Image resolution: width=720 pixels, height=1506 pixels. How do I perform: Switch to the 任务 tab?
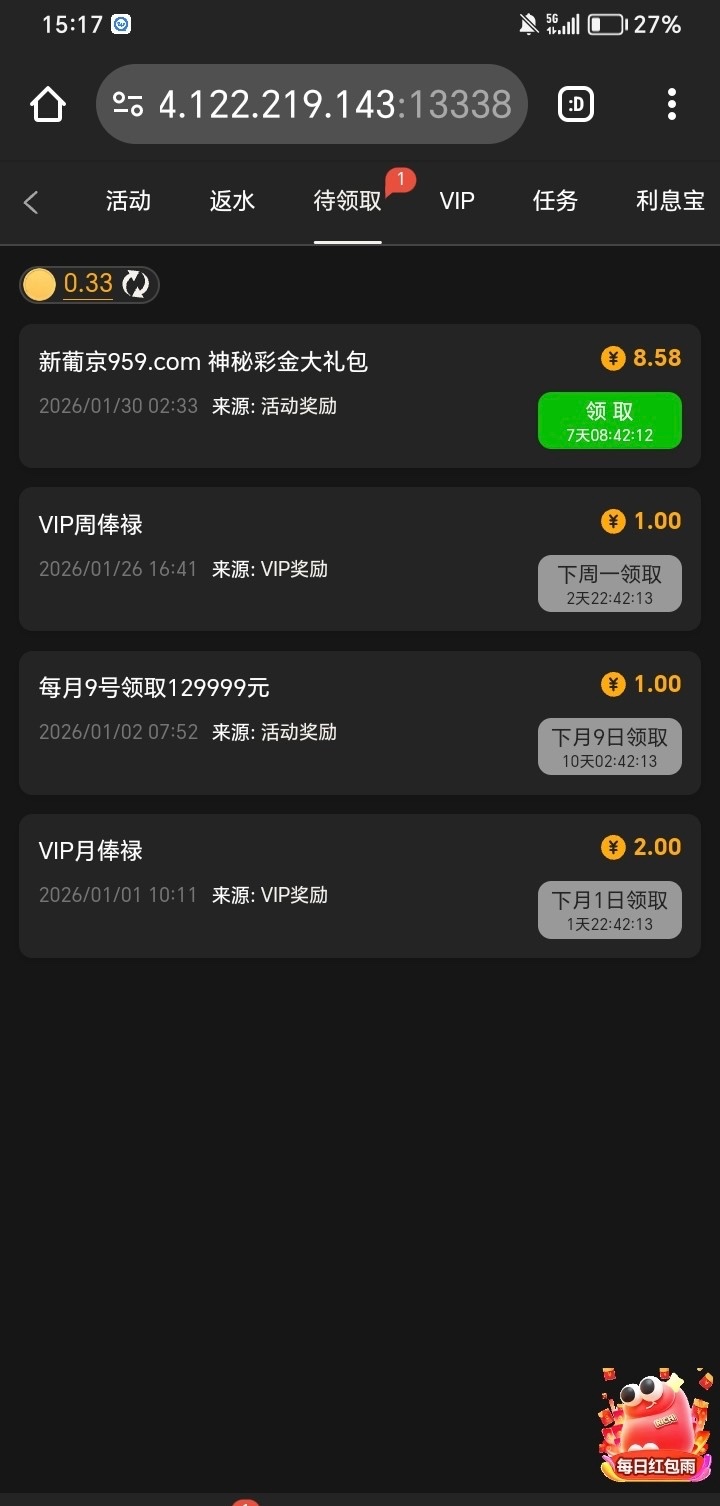tap(555, 201)
